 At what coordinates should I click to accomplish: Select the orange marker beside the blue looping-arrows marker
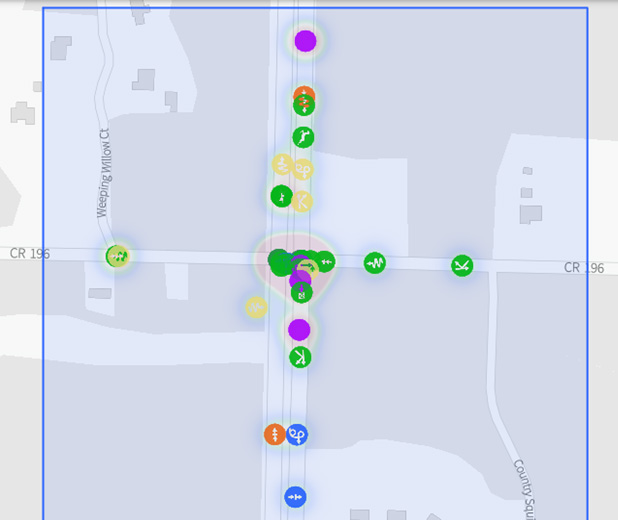(x=274, y=434)
